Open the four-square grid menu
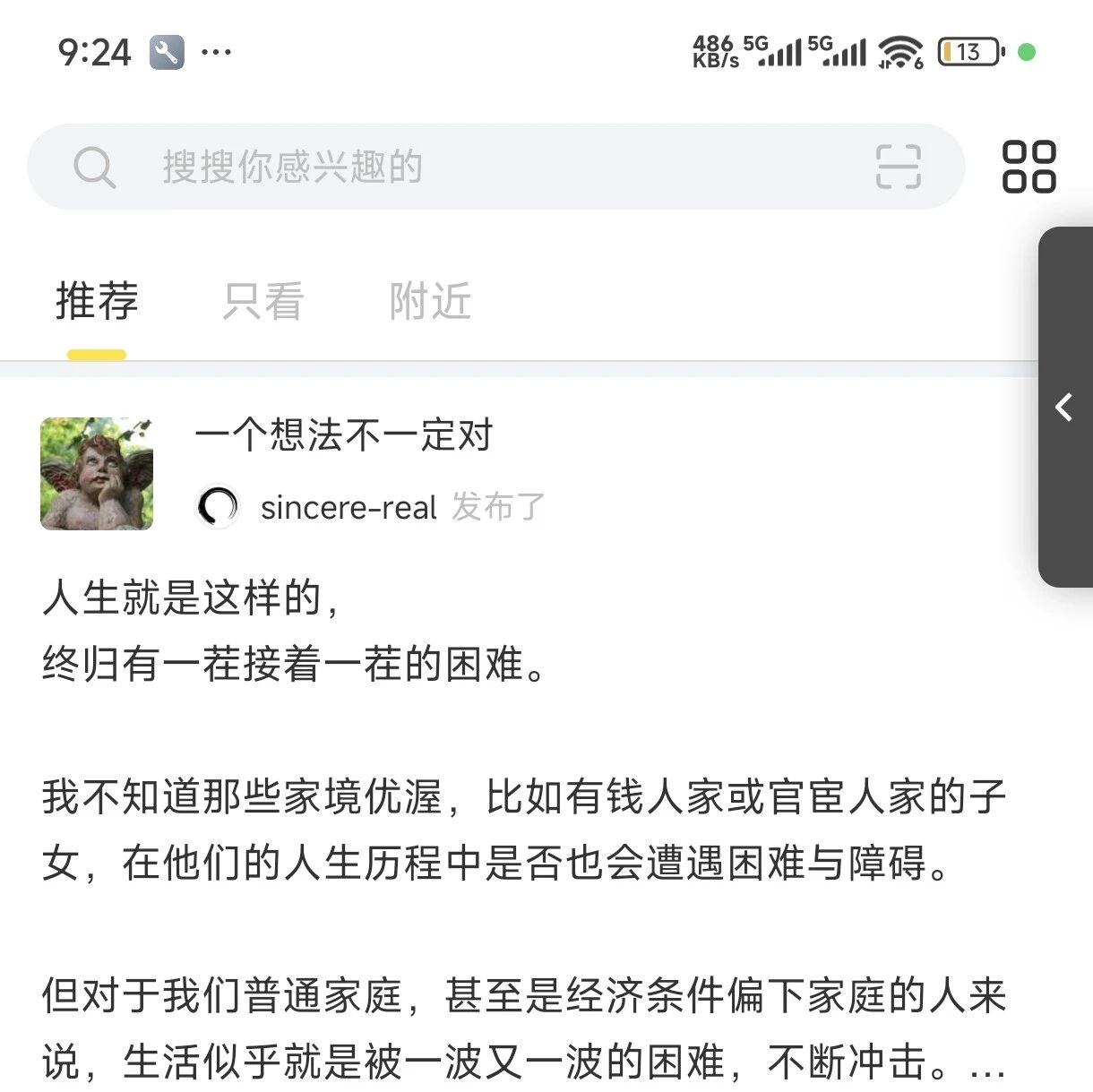1093x1092 pixels. coord(1028,167)
